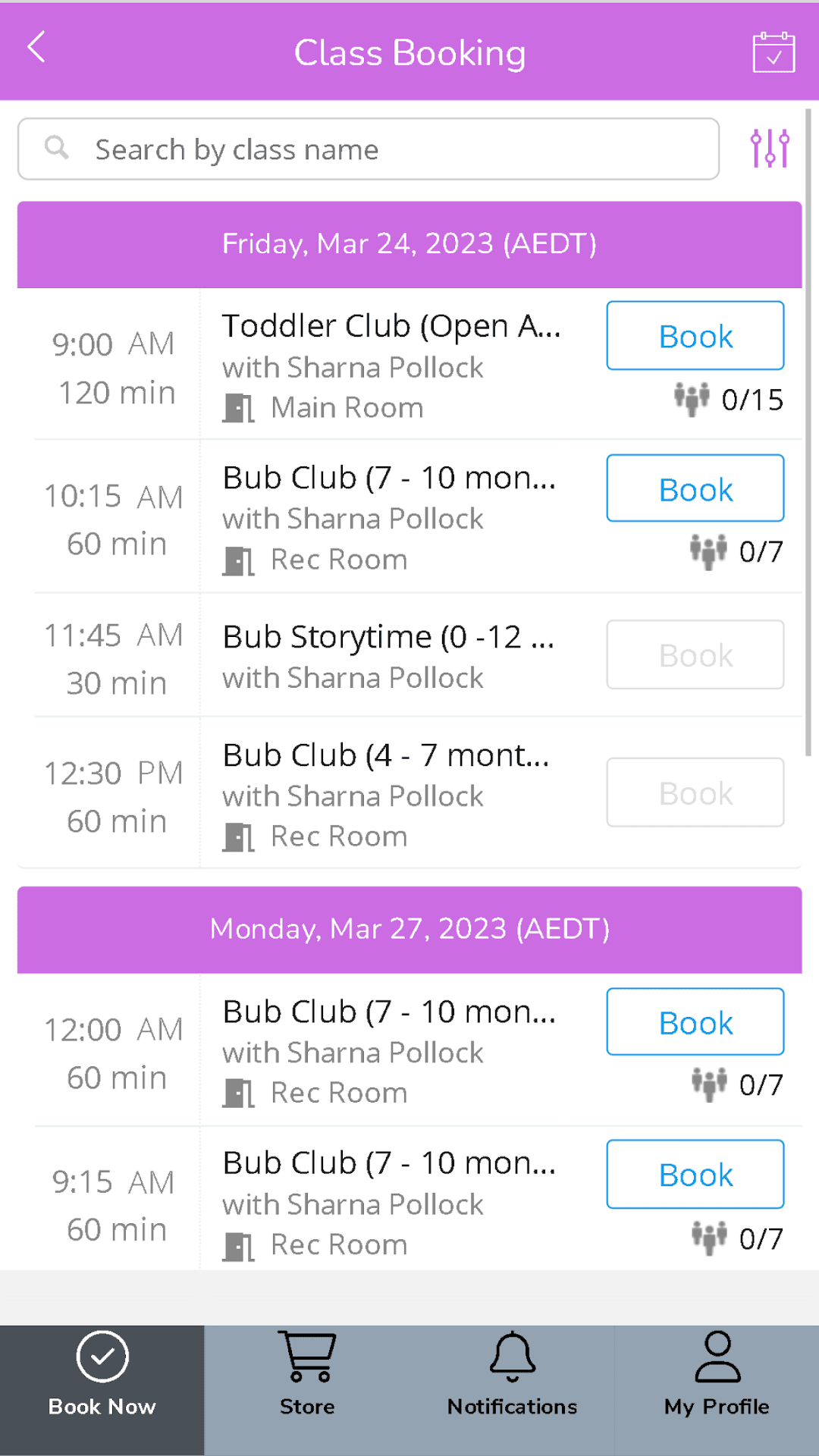Book the 12:00 AM Monday Bub Club class
The image size is (819, 1456).
click(x=695, y=1022)
